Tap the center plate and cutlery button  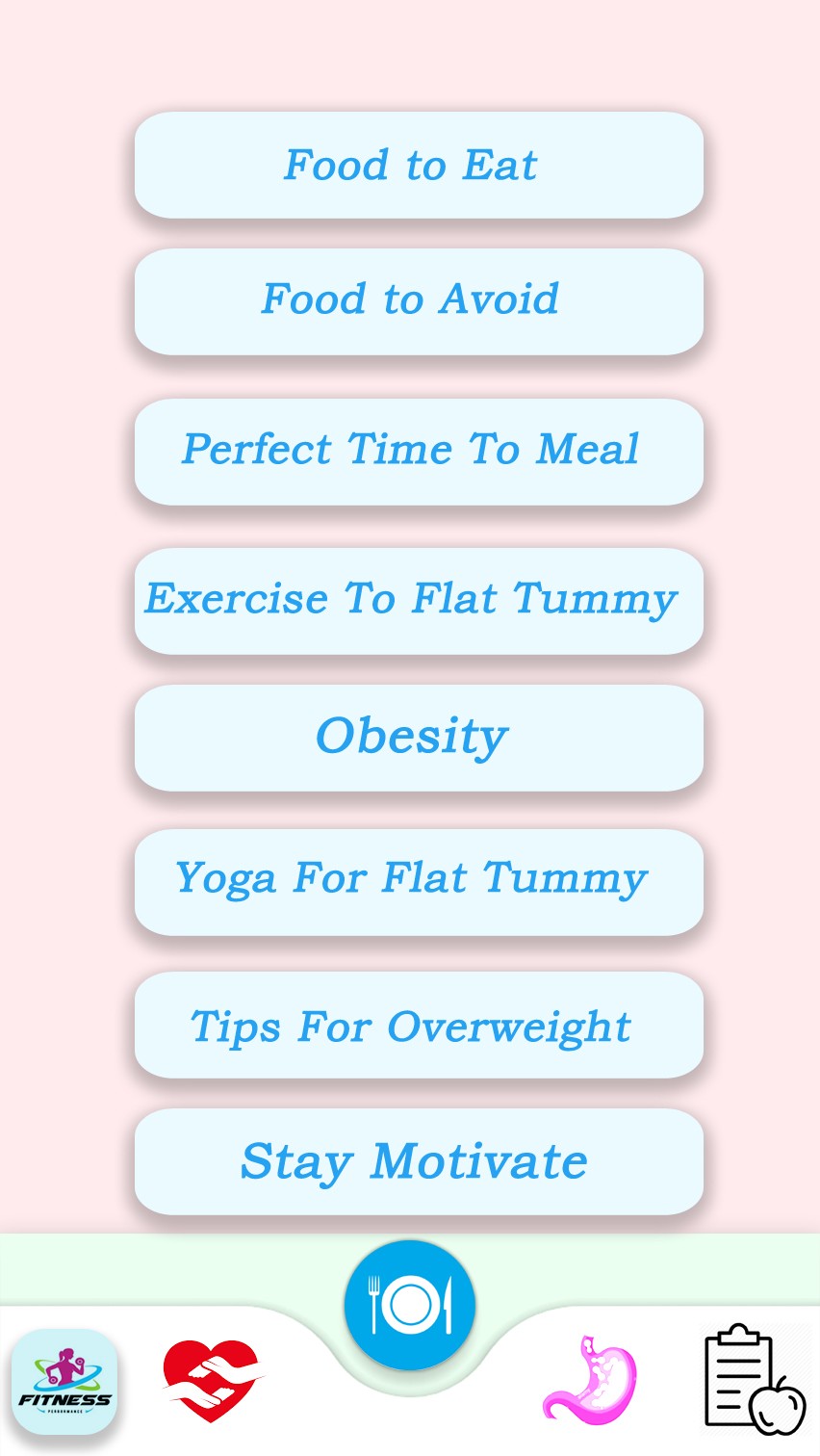410,1306
